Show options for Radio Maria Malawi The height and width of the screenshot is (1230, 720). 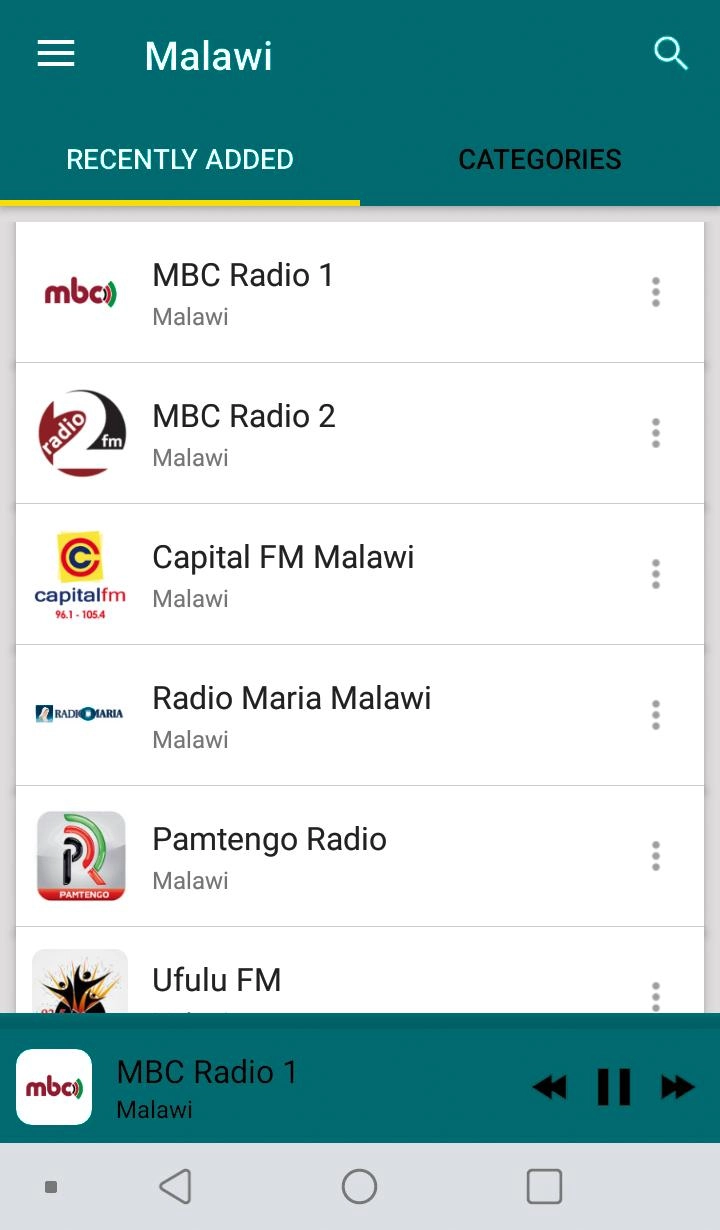(656, 715)
